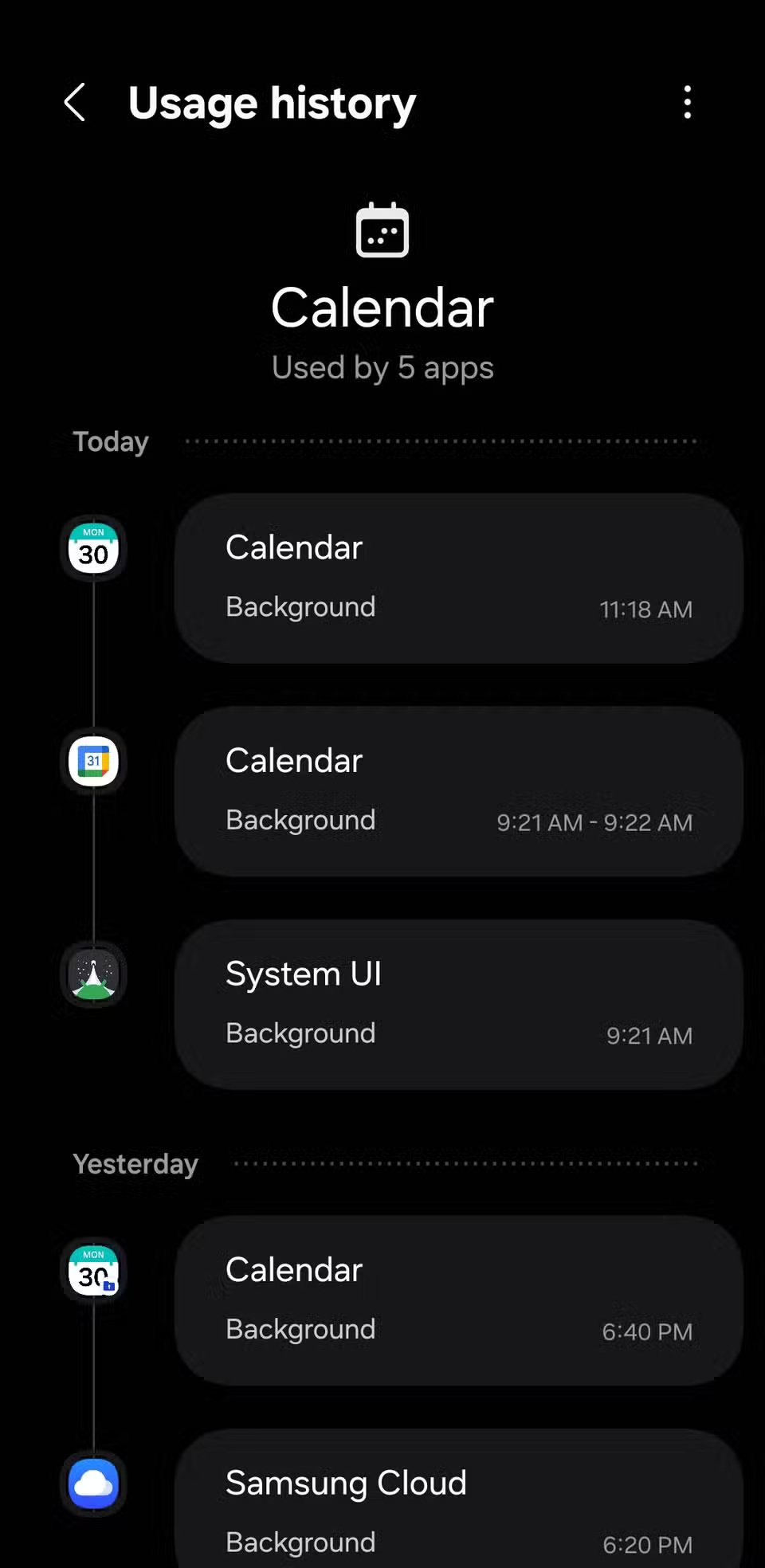Tap the Usage history title
The width and height of the screenshot is (765, 1568).
272,104
